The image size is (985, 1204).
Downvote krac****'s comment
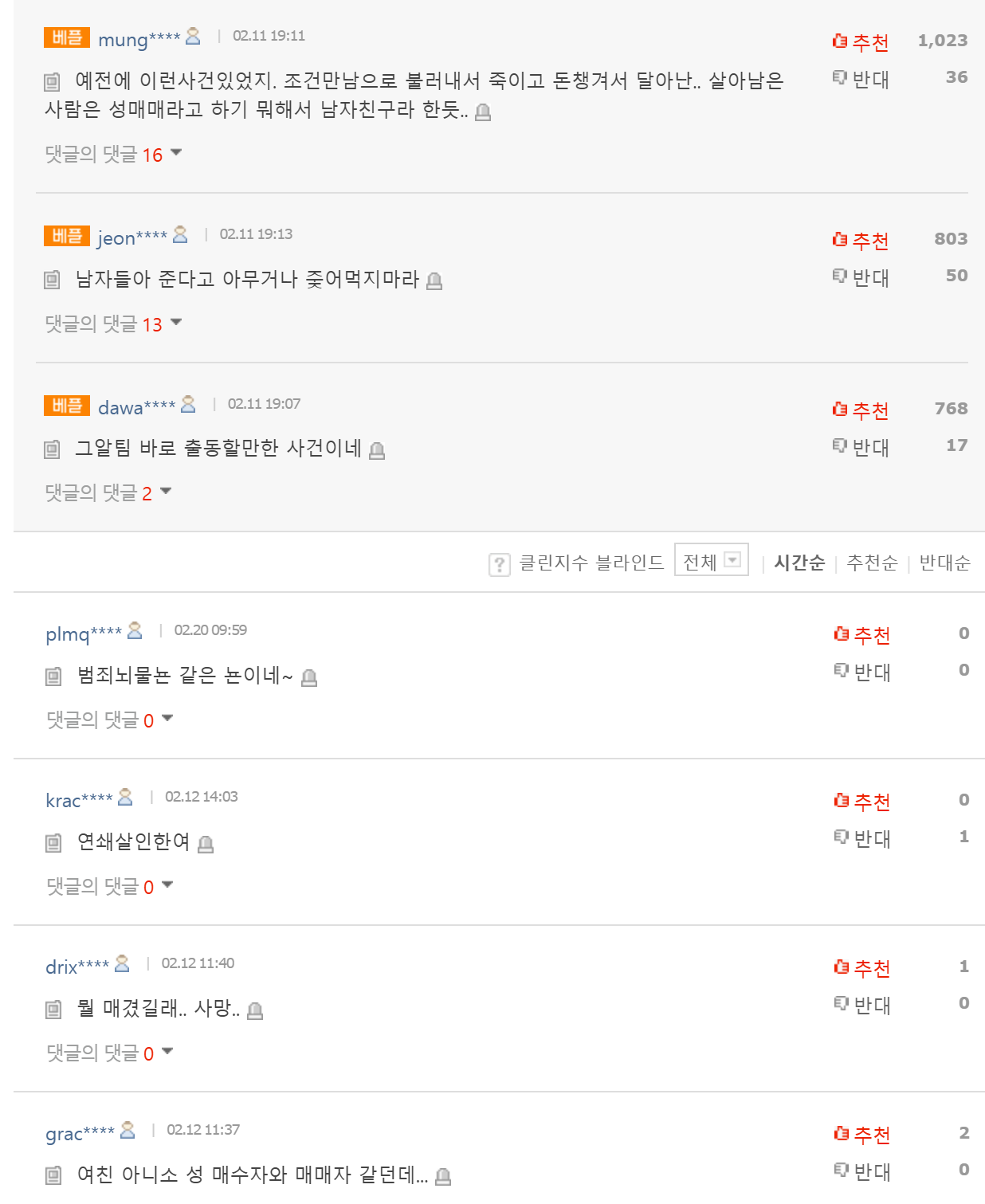tap(861, 838)
